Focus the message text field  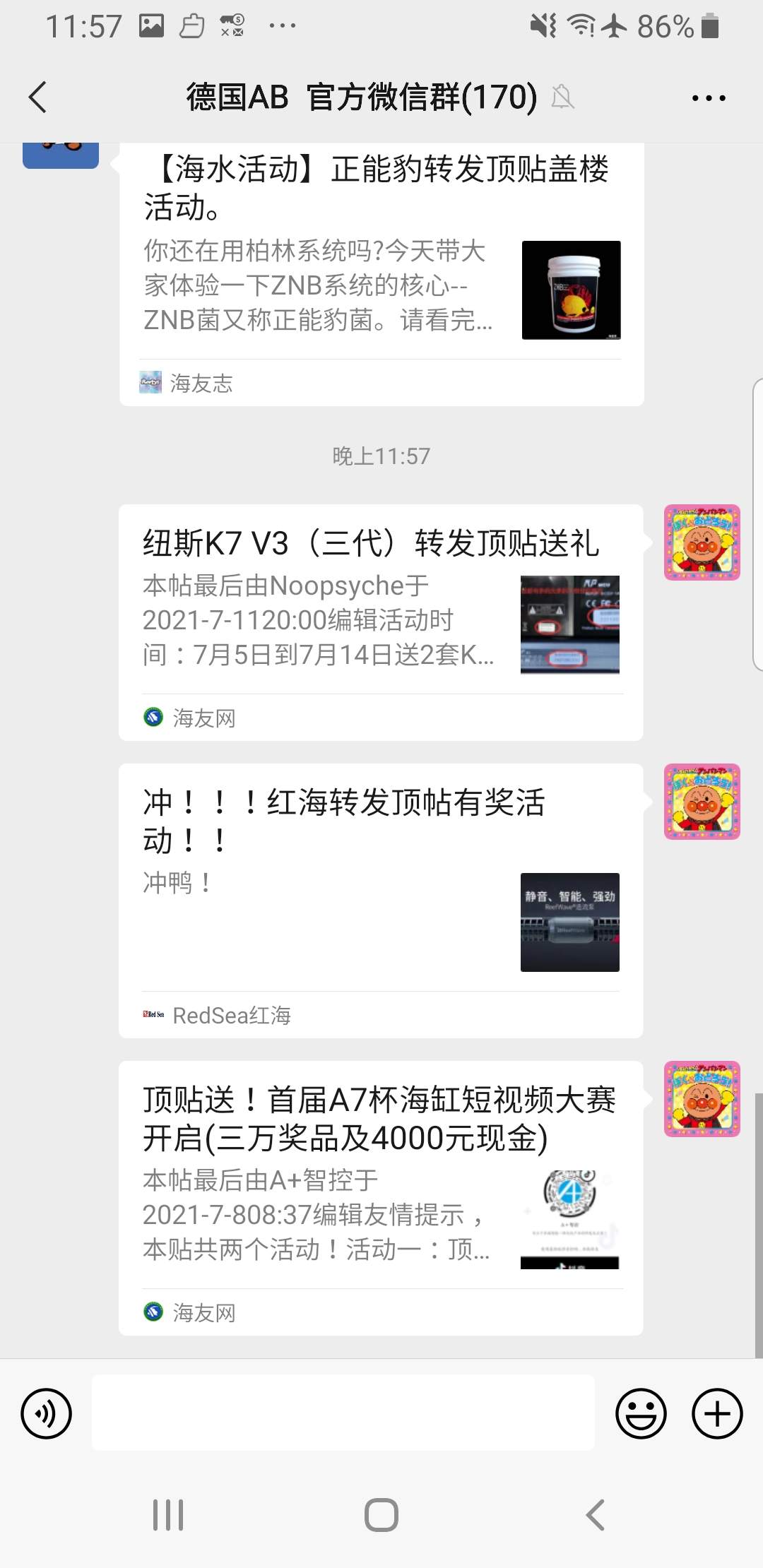point(343,1413)
